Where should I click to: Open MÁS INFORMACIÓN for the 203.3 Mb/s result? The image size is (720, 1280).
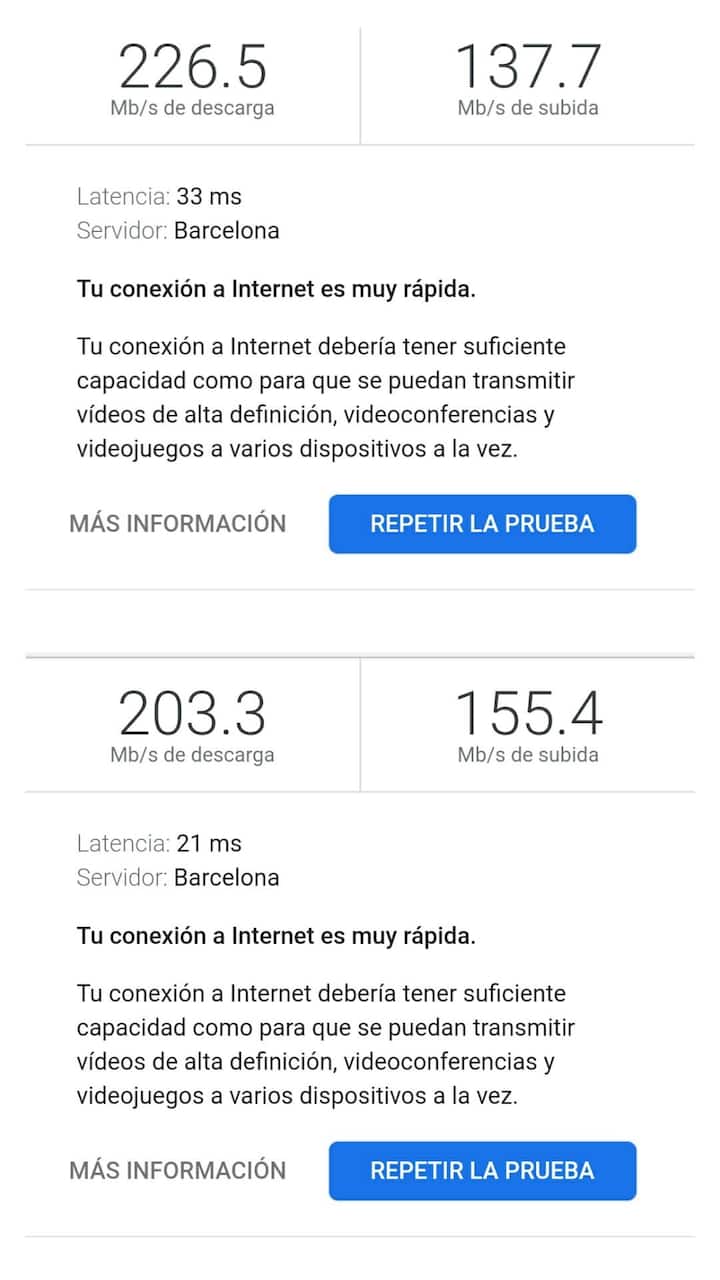[x=178, y=1170]
